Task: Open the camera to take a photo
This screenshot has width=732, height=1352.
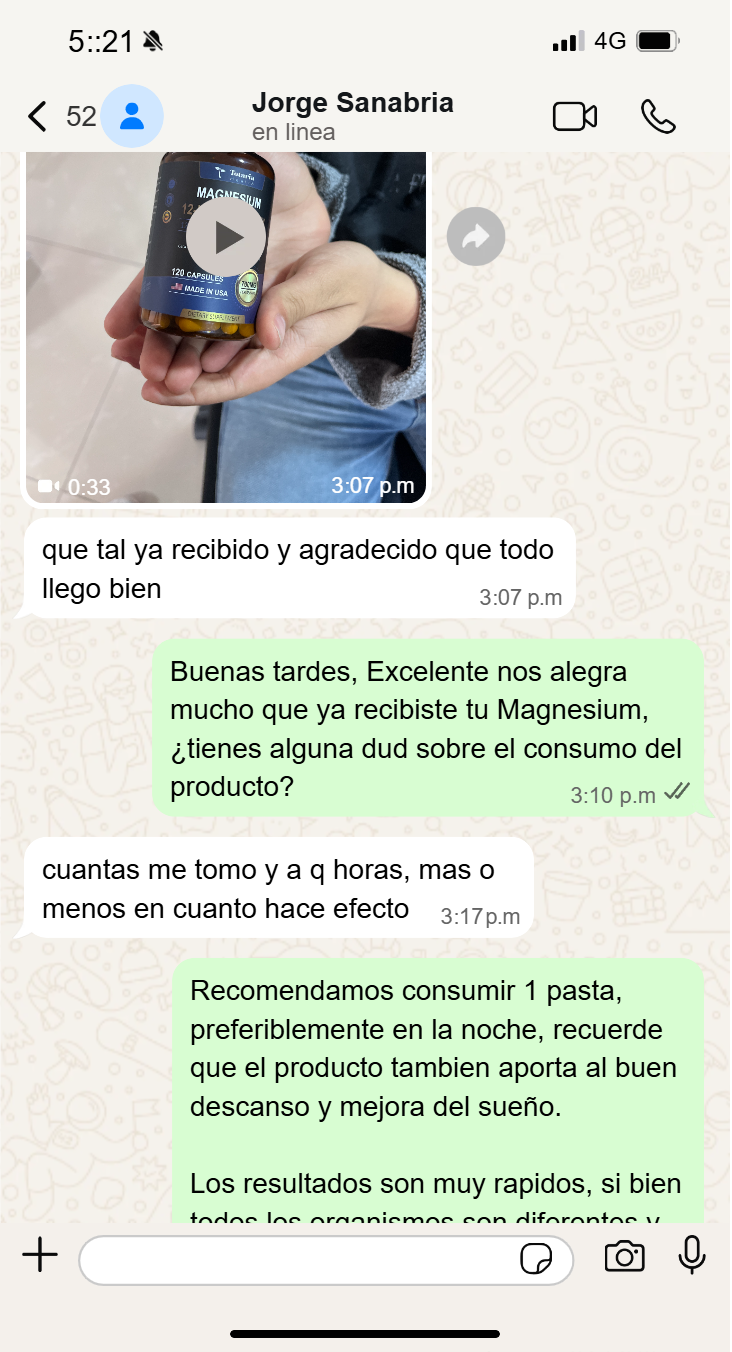Action: [624, 1256]
